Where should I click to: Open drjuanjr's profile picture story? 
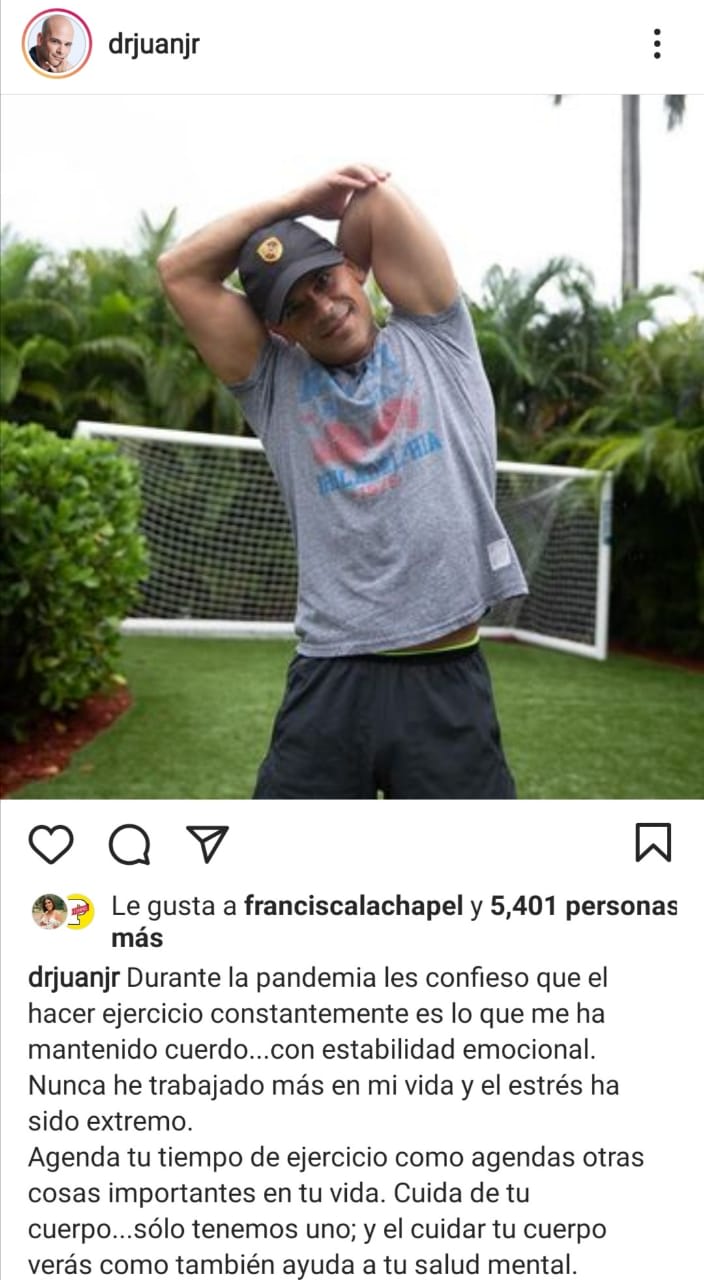pyautogui.click(x=57, y=44)
